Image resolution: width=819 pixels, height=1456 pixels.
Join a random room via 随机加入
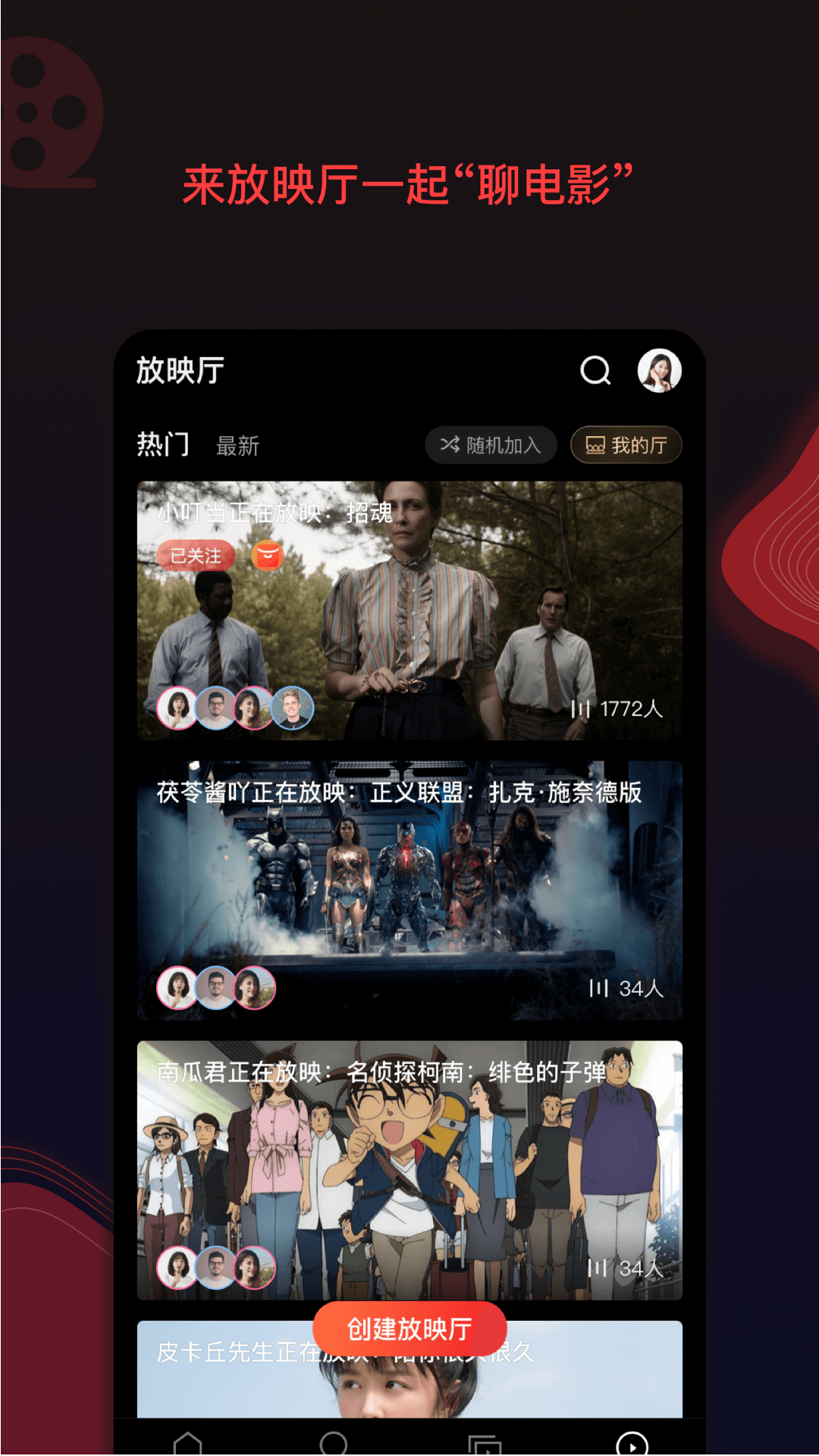pos(491,445)
